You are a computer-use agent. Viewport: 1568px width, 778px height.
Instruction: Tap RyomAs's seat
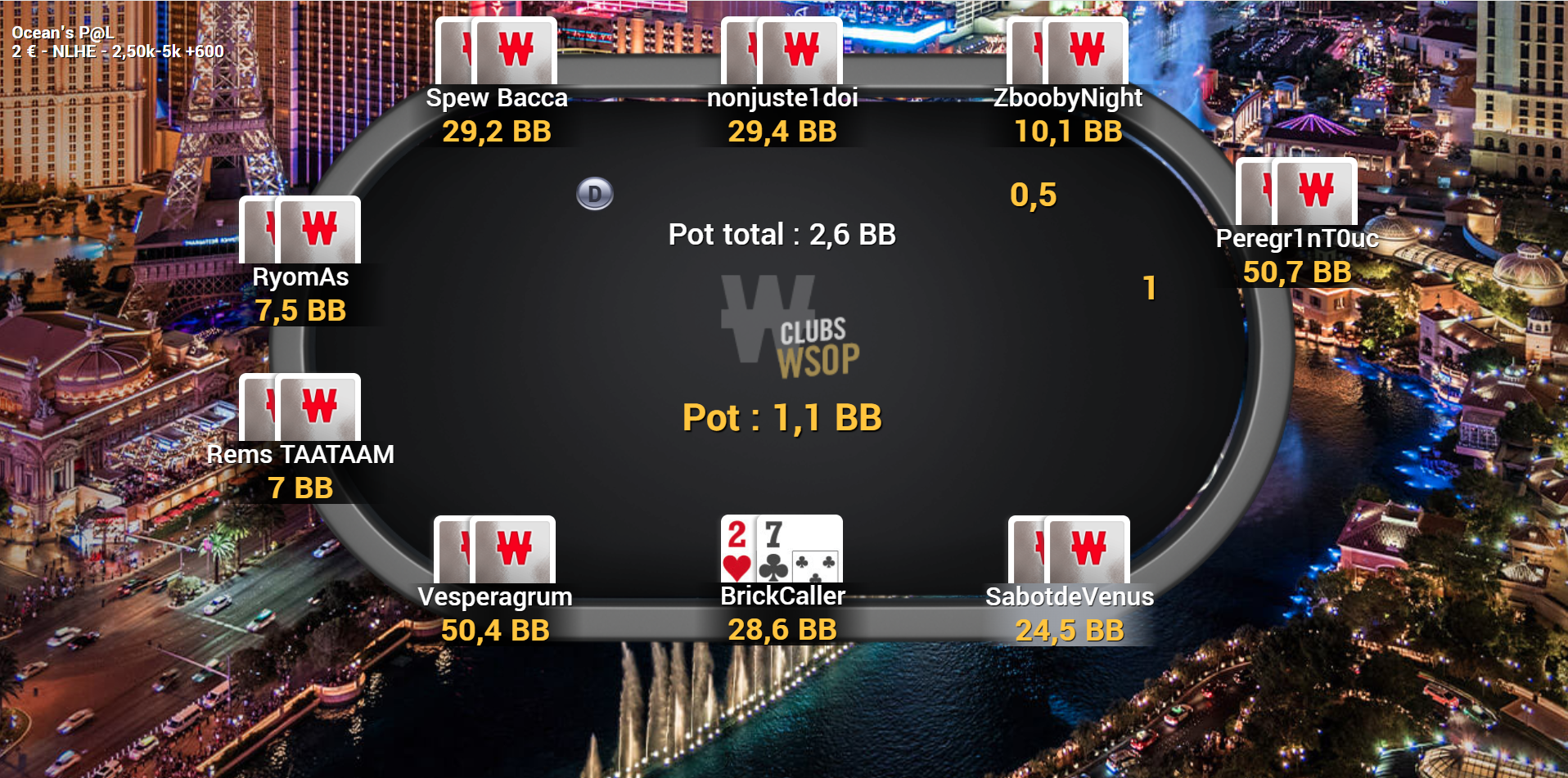[300, 277]
